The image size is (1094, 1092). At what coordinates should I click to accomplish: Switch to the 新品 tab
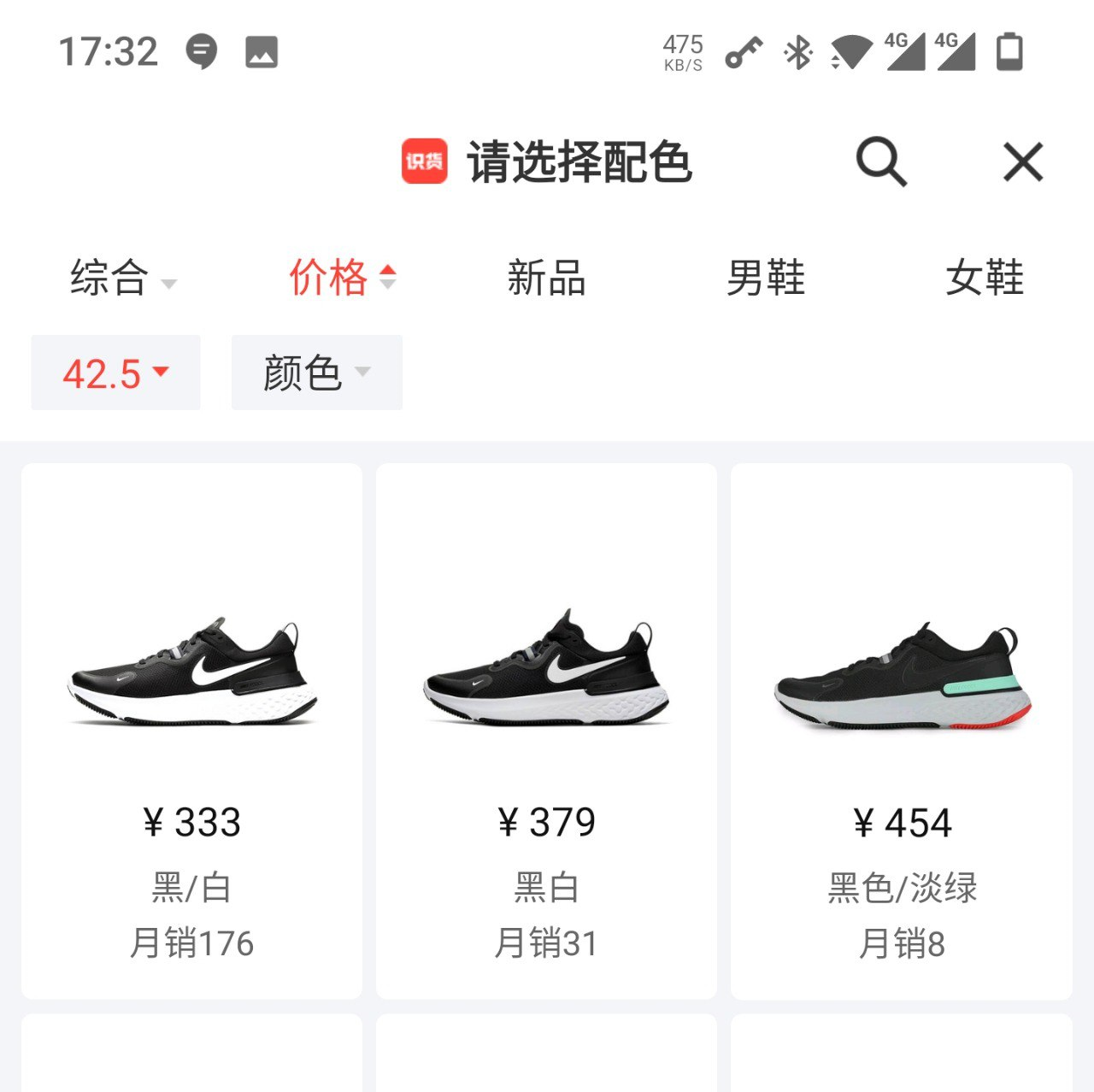point(546,279)
